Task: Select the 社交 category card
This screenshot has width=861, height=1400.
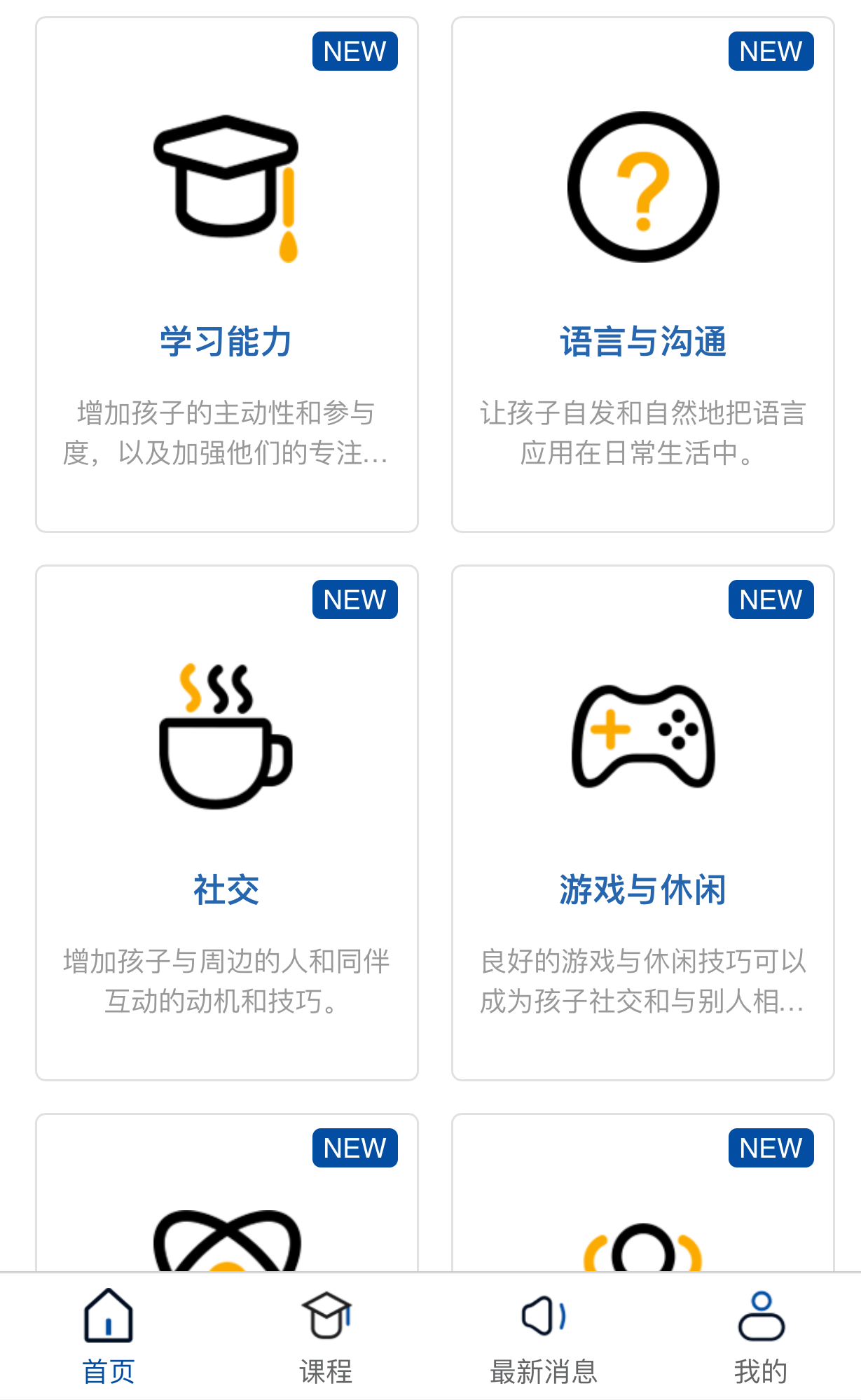Action: pyautogui.click(x=226, y=823)
